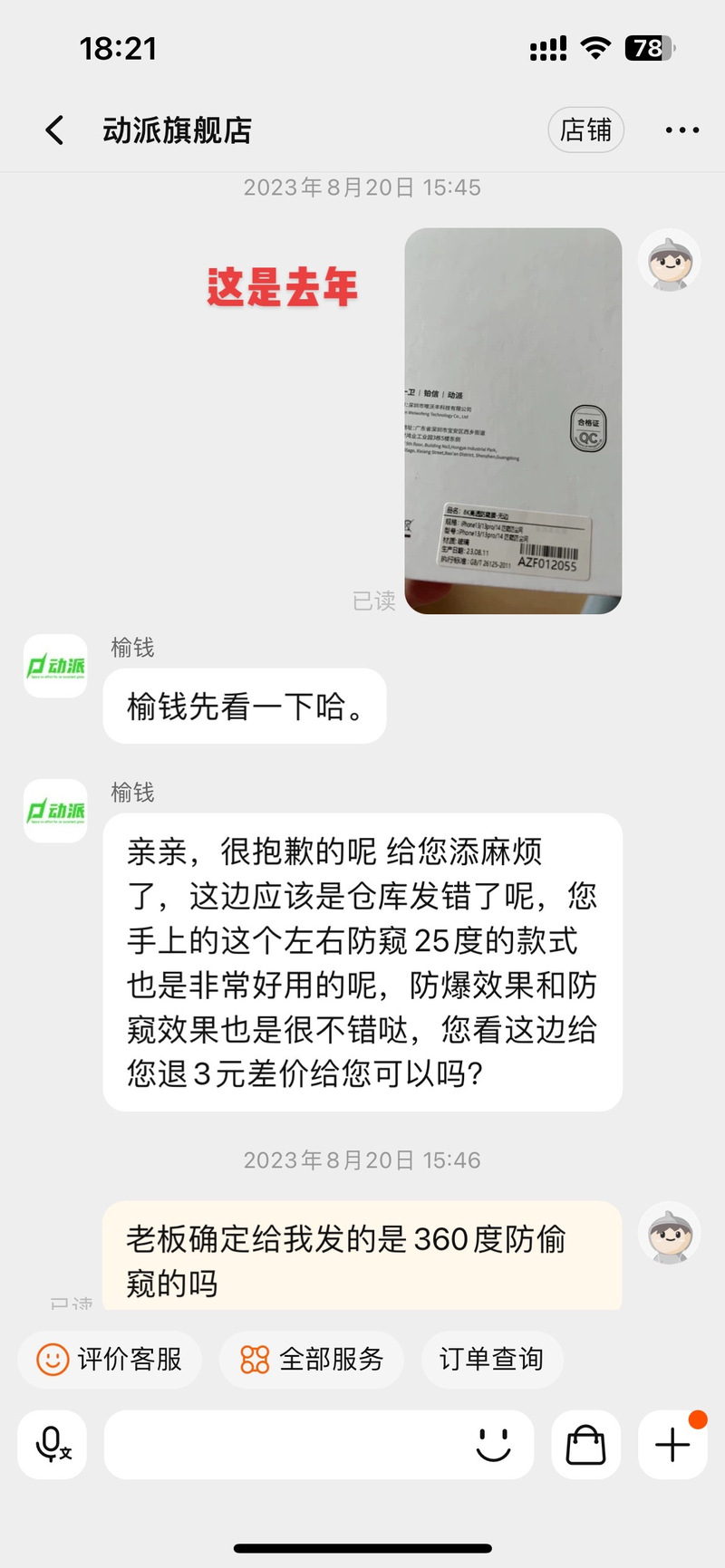The width and height of the screenshot is (725, 1568).
Task: Go back from the 动派旗舰店 chat
Action: (x=55, y=130)
